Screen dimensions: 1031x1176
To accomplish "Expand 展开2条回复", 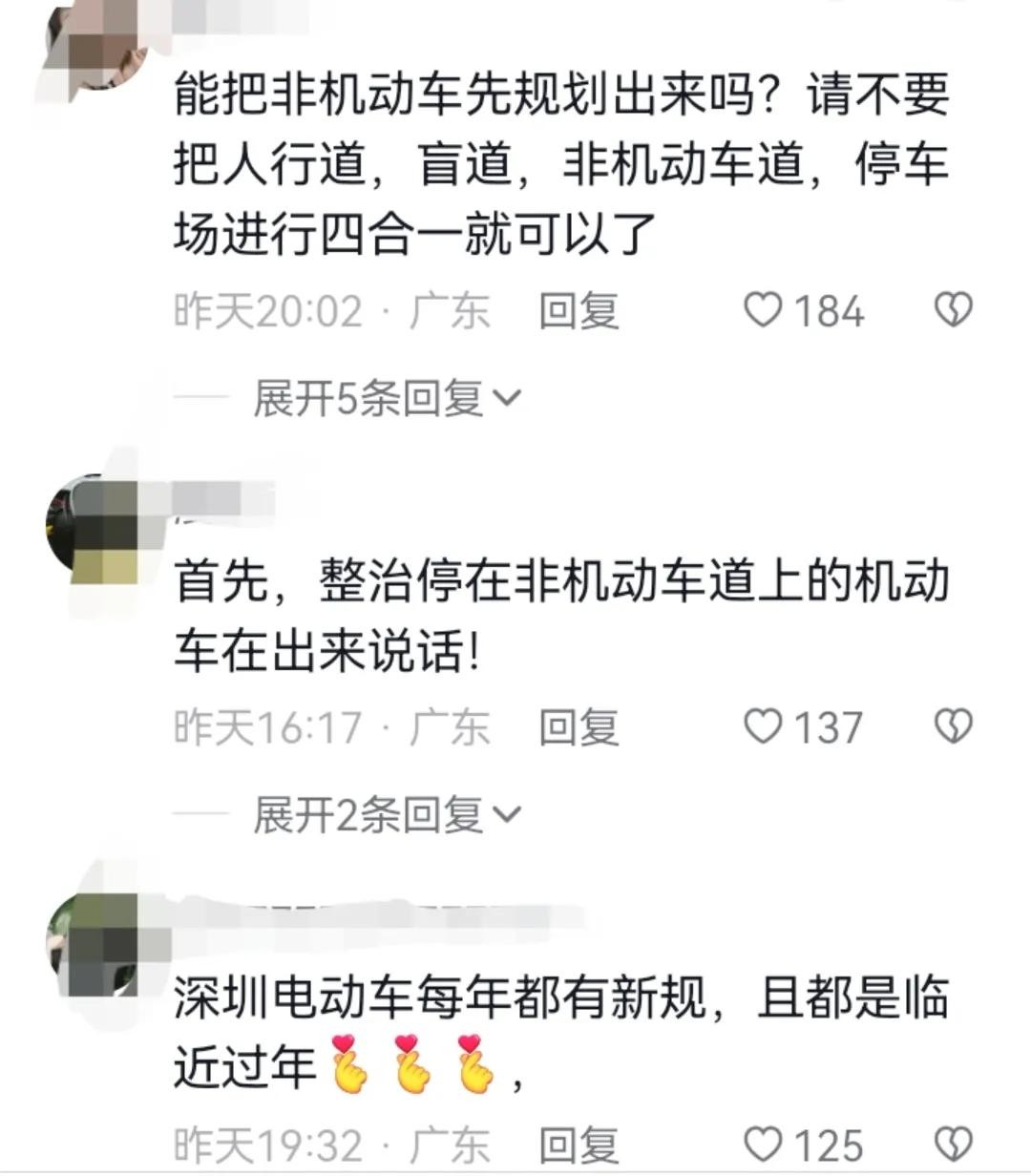I will [x=387, y=815].
